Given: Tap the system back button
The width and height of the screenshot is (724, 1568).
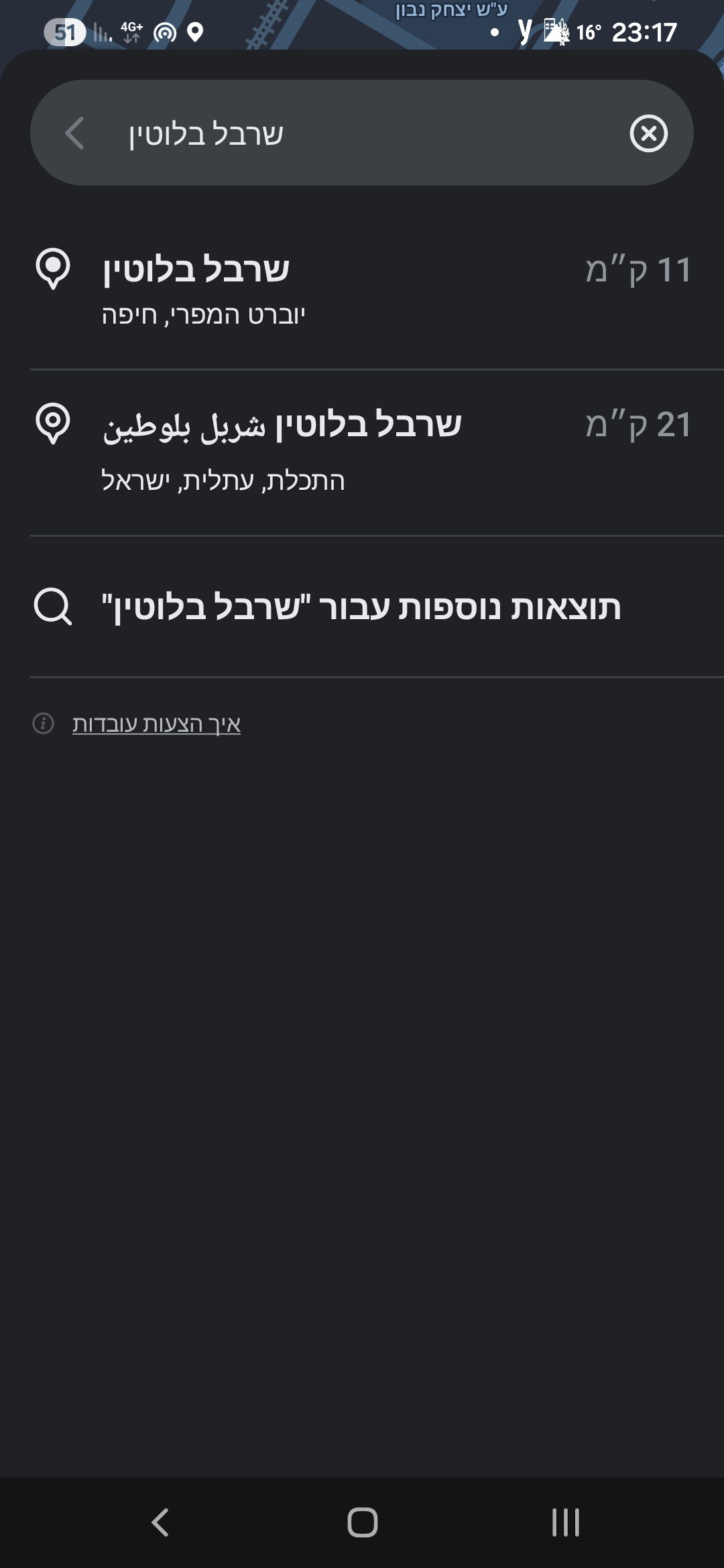Looking at the screenshot, I should [160, 1522].
